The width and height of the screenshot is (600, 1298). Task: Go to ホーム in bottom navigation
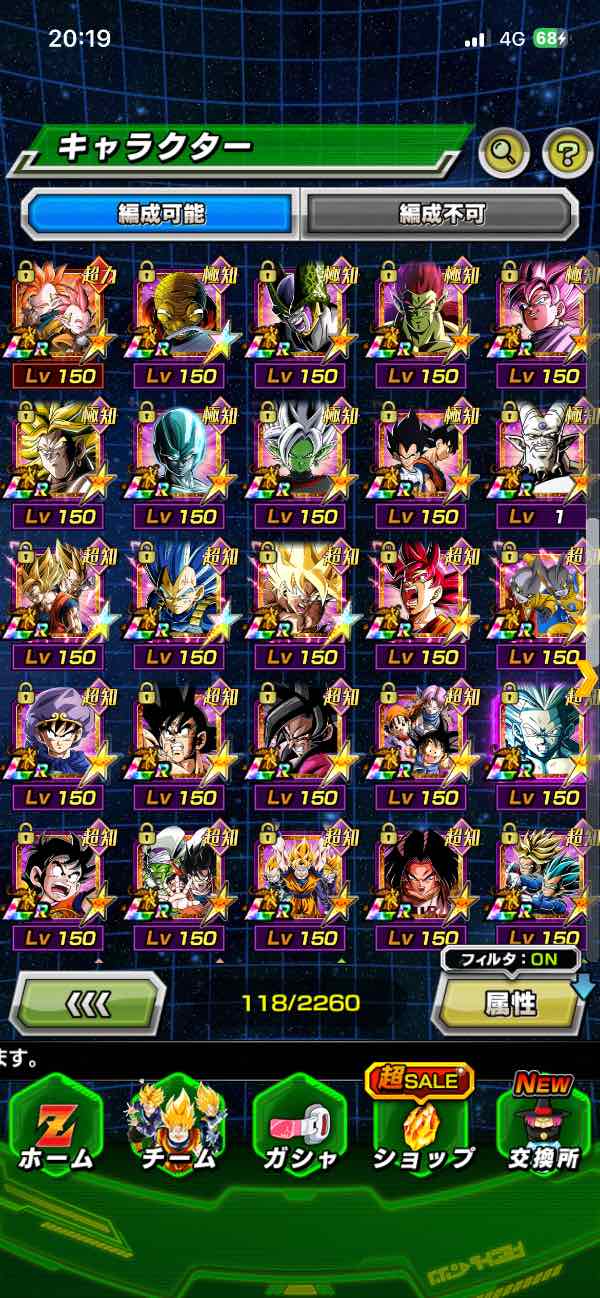pos(56,1125)
